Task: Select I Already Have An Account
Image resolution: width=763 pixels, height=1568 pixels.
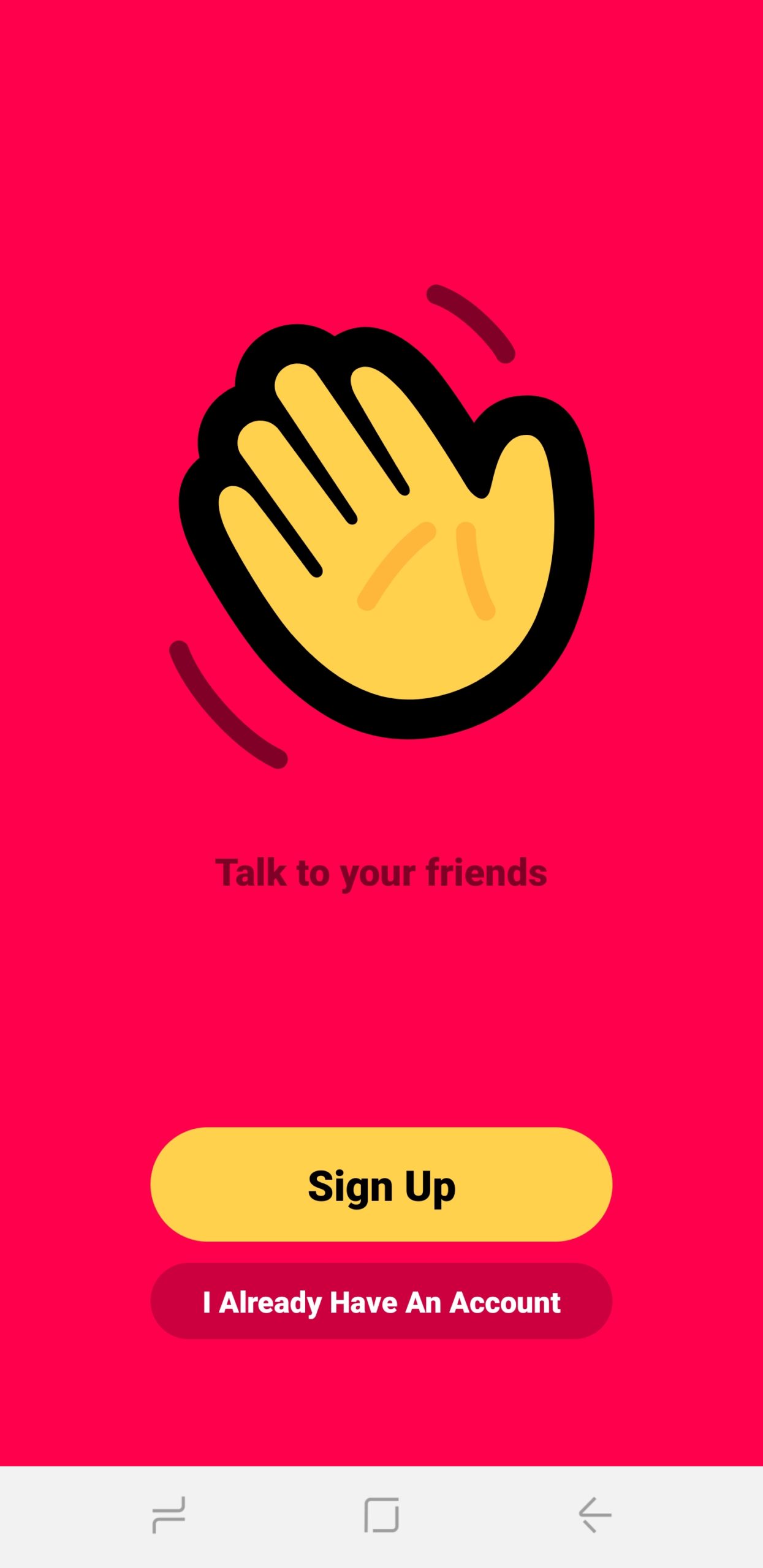Action: point(381,1302)
